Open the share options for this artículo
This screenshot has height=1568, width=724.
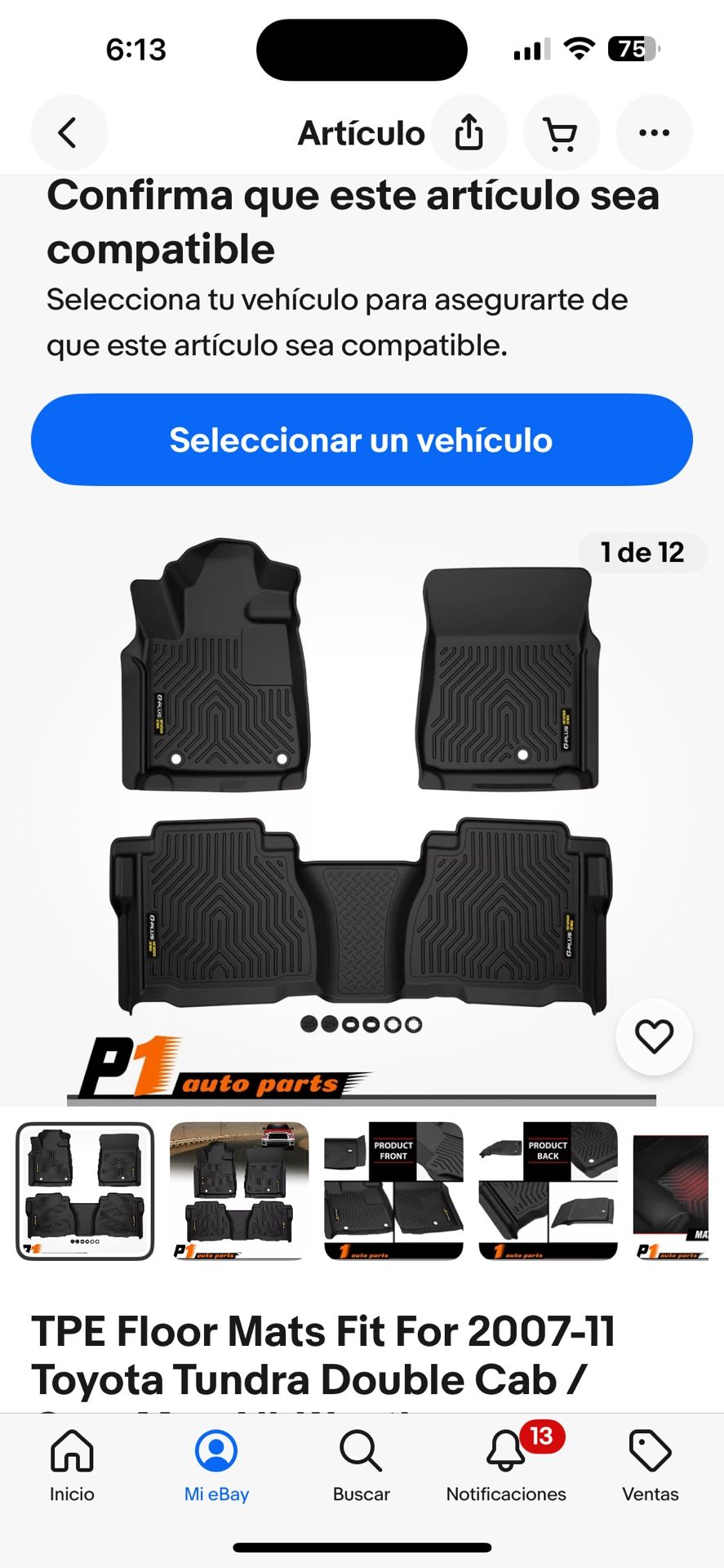pos(469,132)
